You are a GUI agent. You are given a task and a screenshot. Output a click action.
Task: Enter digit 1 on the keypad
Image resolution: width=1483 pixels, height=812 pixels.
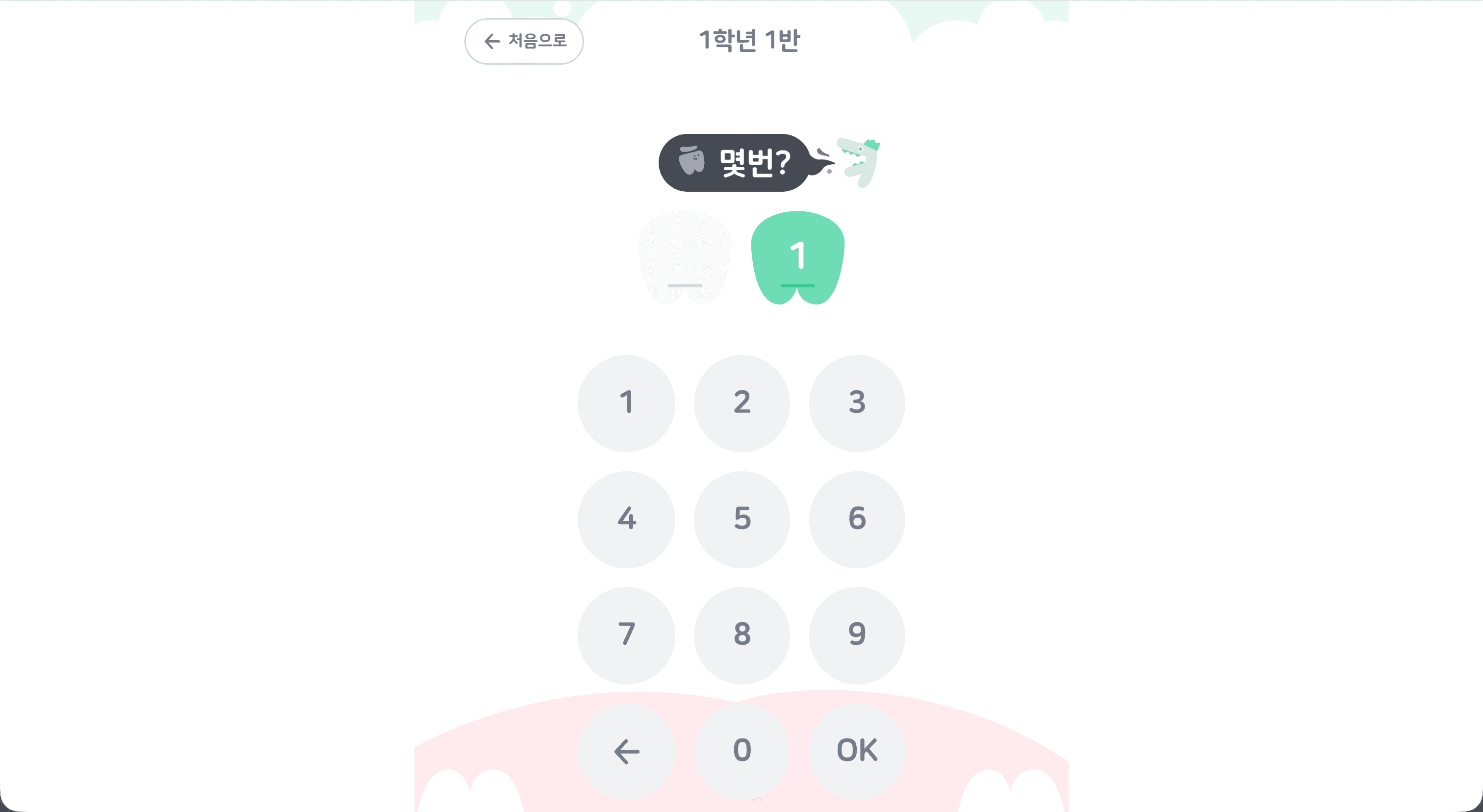(x=626, y=403)
